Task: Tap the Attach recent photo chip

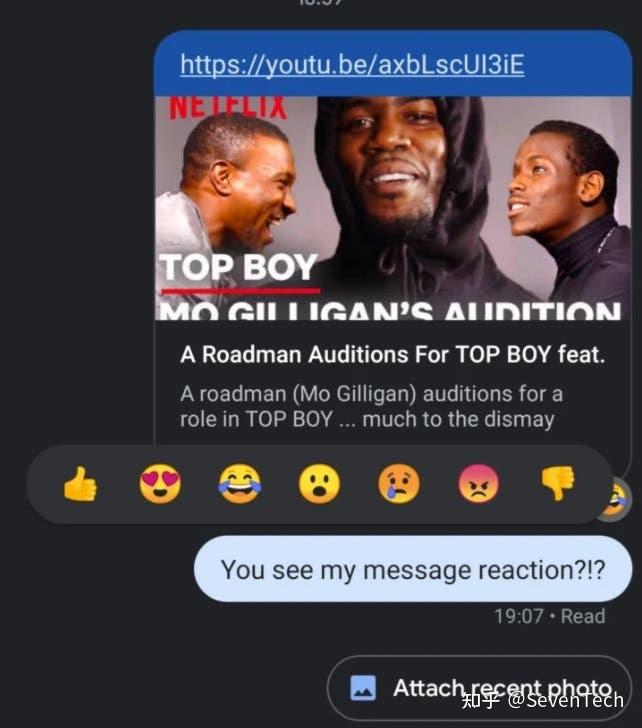Action: pos(480,688)
